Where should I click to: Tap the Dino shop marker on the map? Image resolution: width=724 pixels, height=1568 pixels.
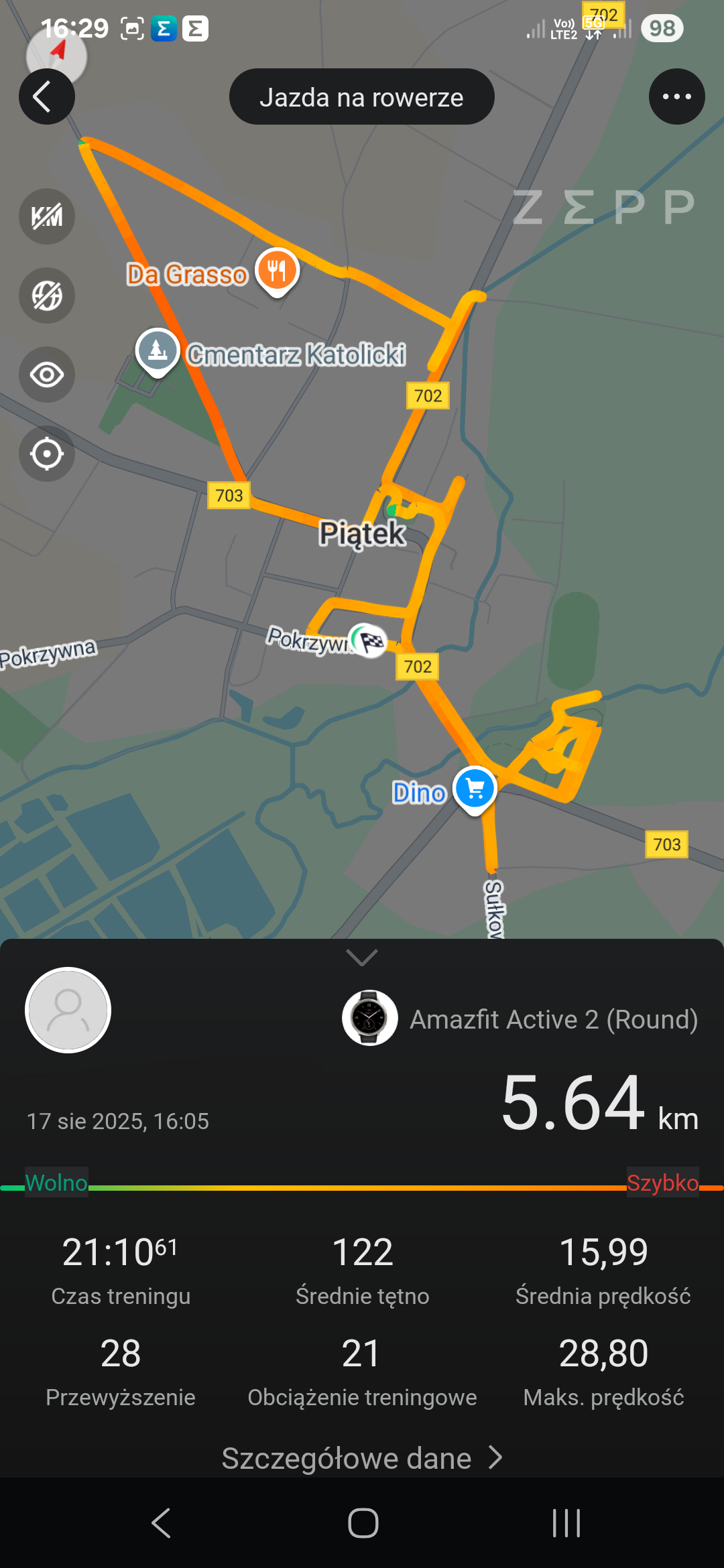click(x=475, y=789)
